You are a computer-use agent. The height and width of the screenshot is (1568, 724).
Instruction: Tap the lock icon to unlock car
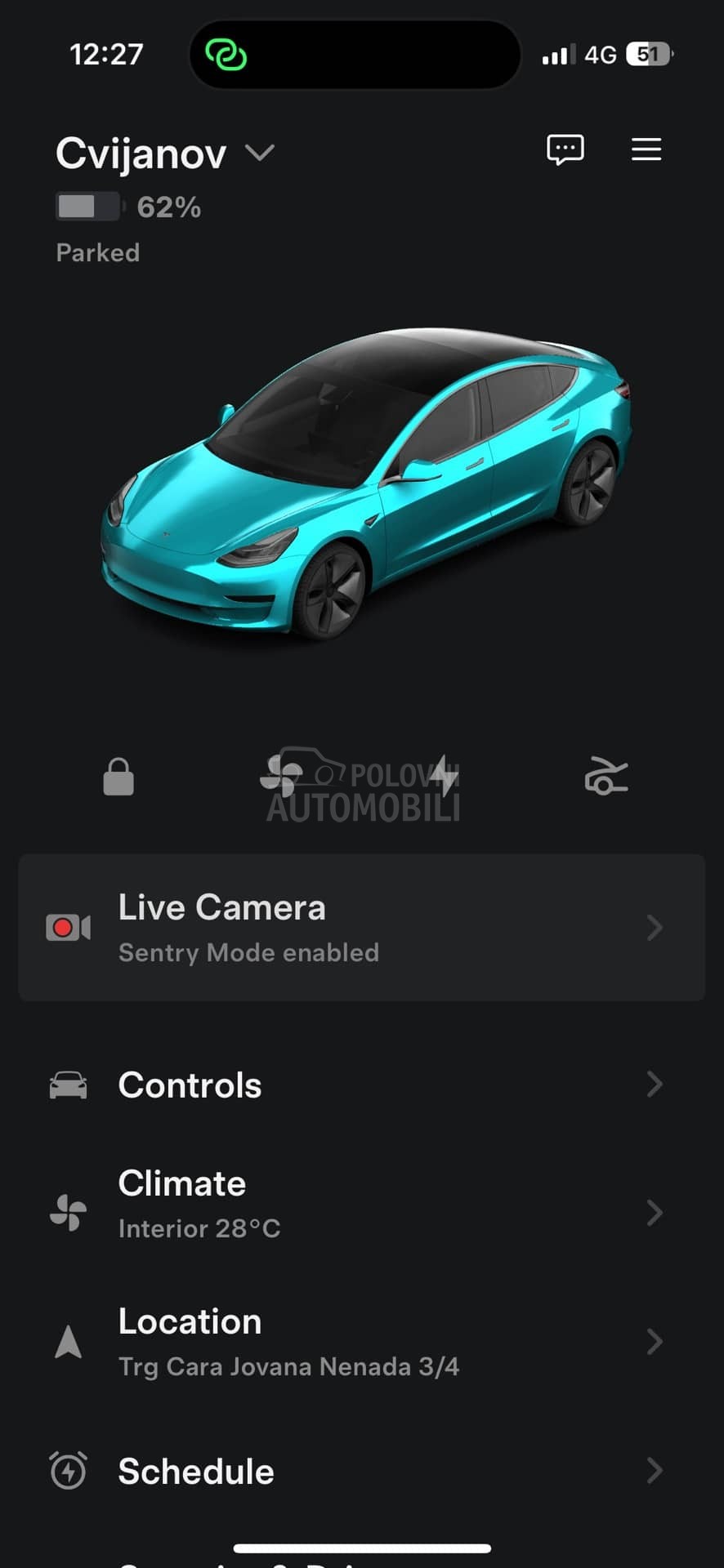118,776
